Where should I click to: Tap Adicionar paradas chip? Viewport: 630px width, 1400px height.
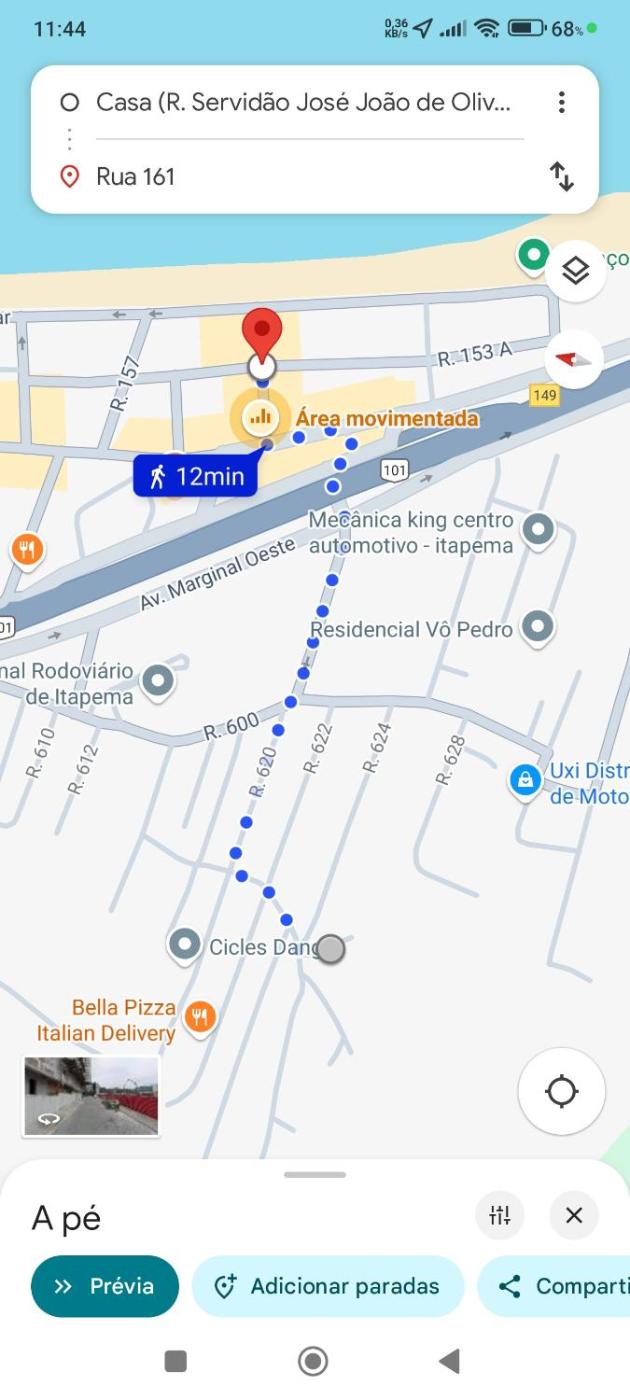pyautogui.click(x=328, y=1286)
